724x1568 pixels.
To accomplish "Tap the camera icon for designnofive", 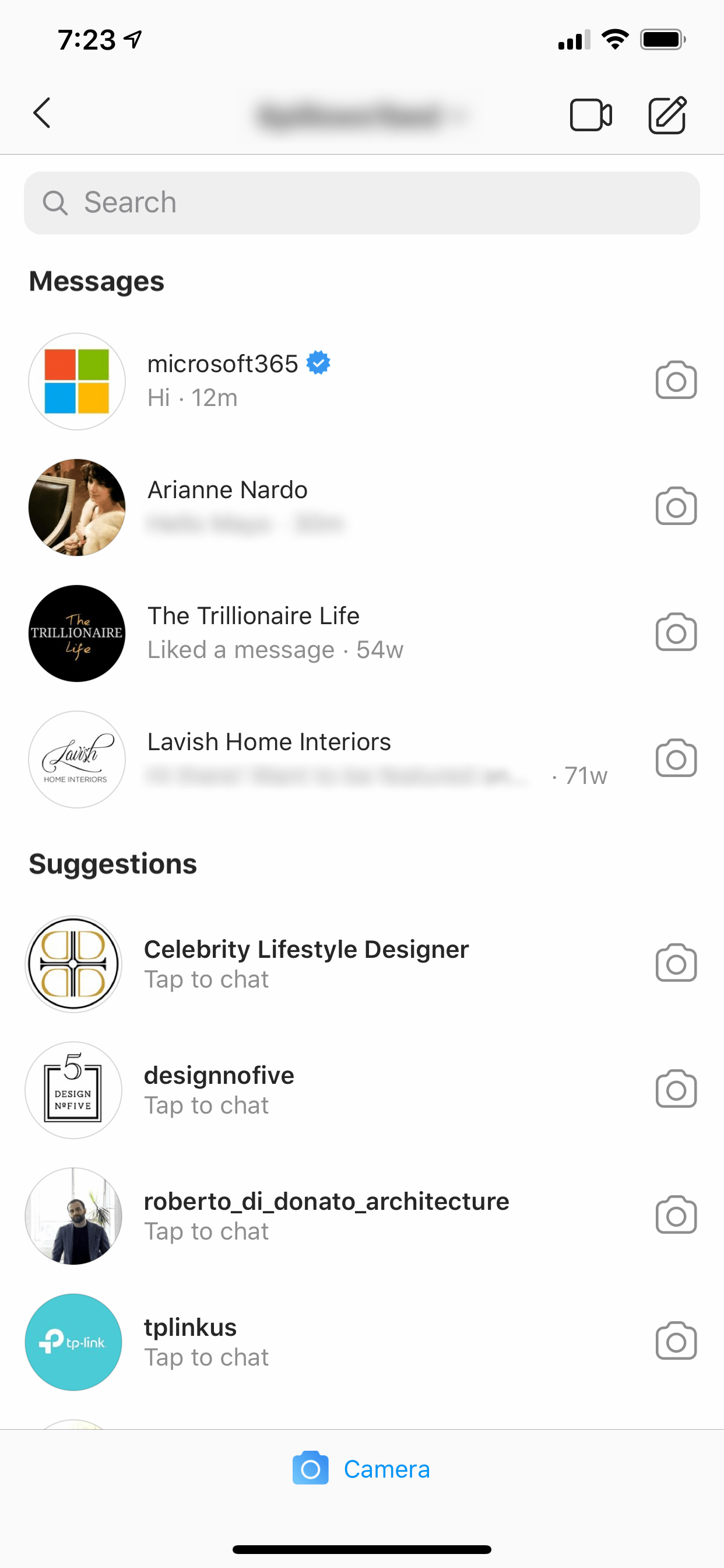I will [x=676, y=1089].
